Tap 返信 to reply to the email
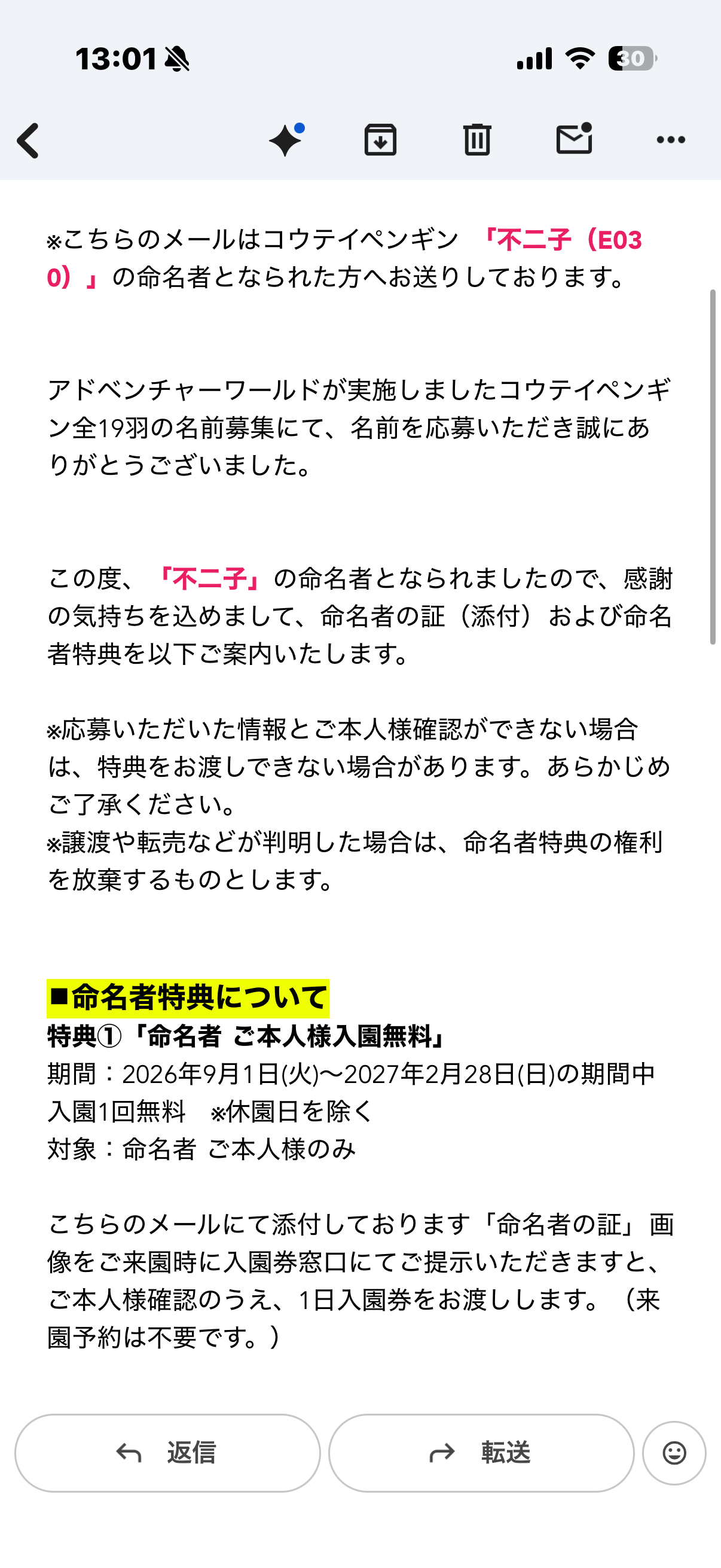Screen dimensions: 721x1568 (167, 1453)
